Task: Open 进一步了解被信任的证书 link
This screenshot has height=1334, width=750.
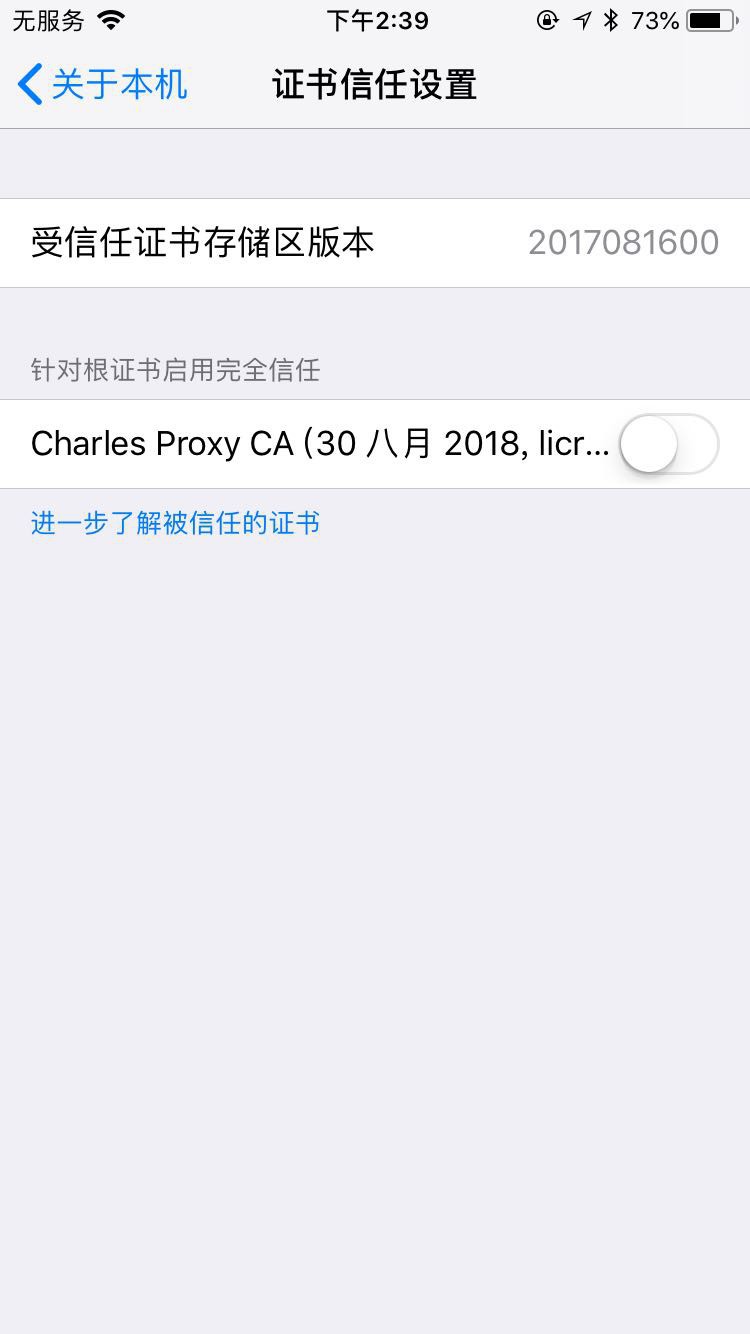Action: click(175, 523)
